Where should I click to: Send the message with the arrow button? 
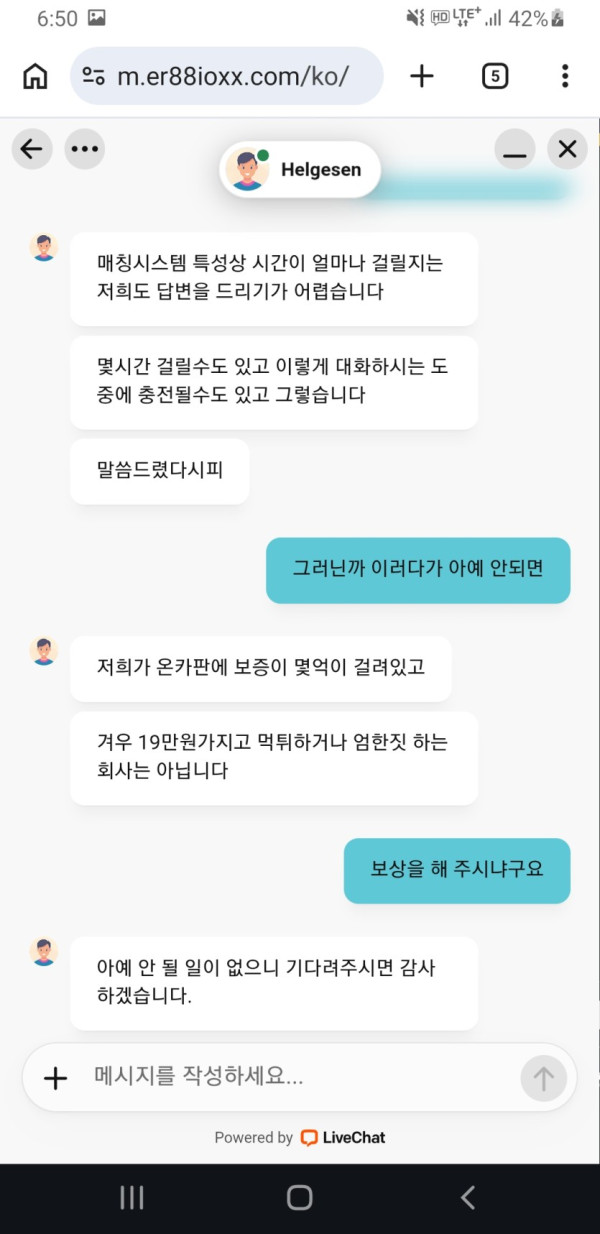pos(543,1077)
